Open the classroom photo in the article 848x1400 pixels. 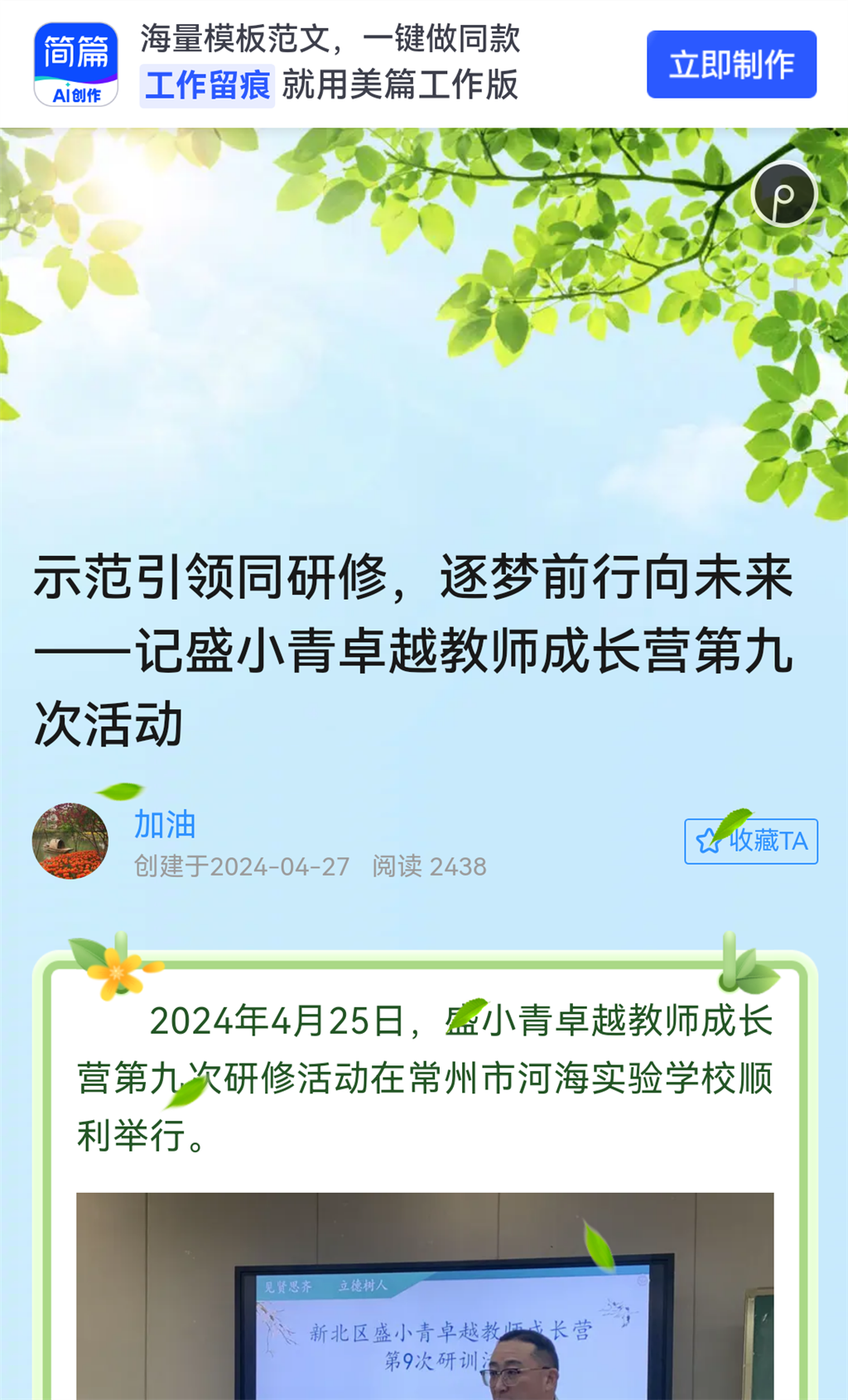pyautogui.click(x=425, y=1296)
